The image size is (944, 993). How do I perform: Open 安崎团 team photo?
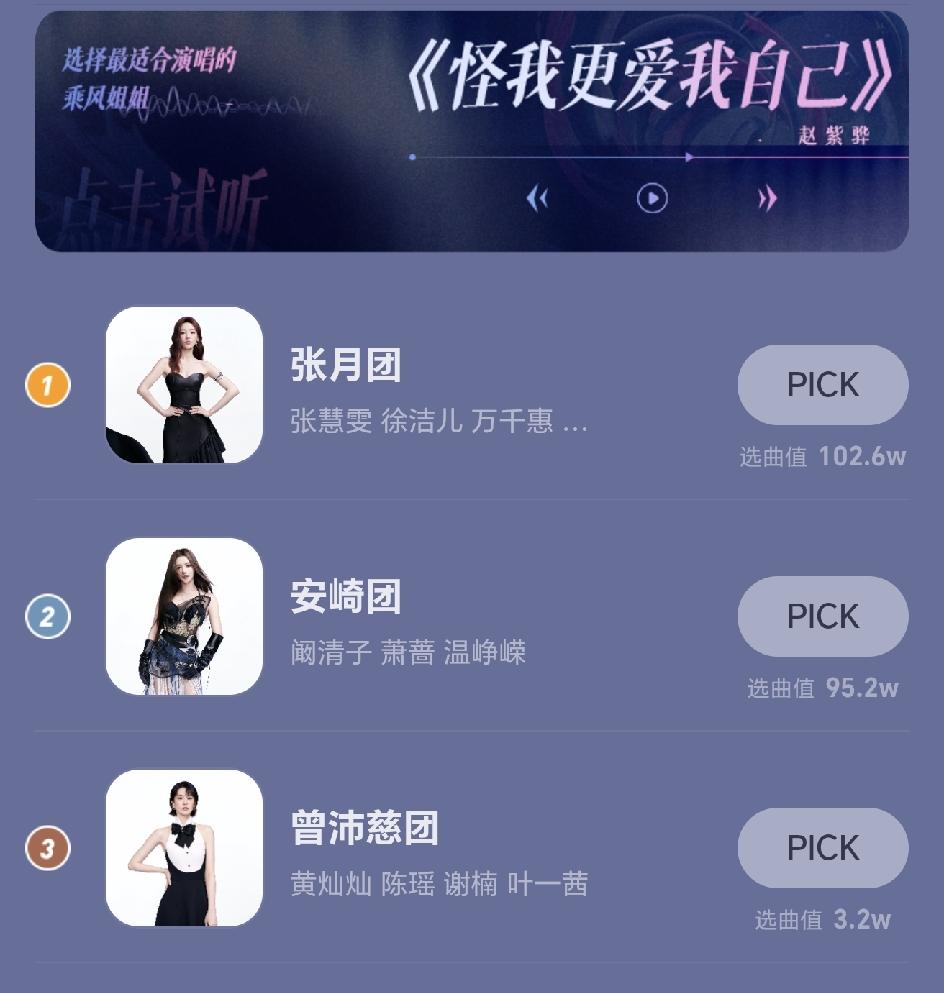[x=184, y=616]
